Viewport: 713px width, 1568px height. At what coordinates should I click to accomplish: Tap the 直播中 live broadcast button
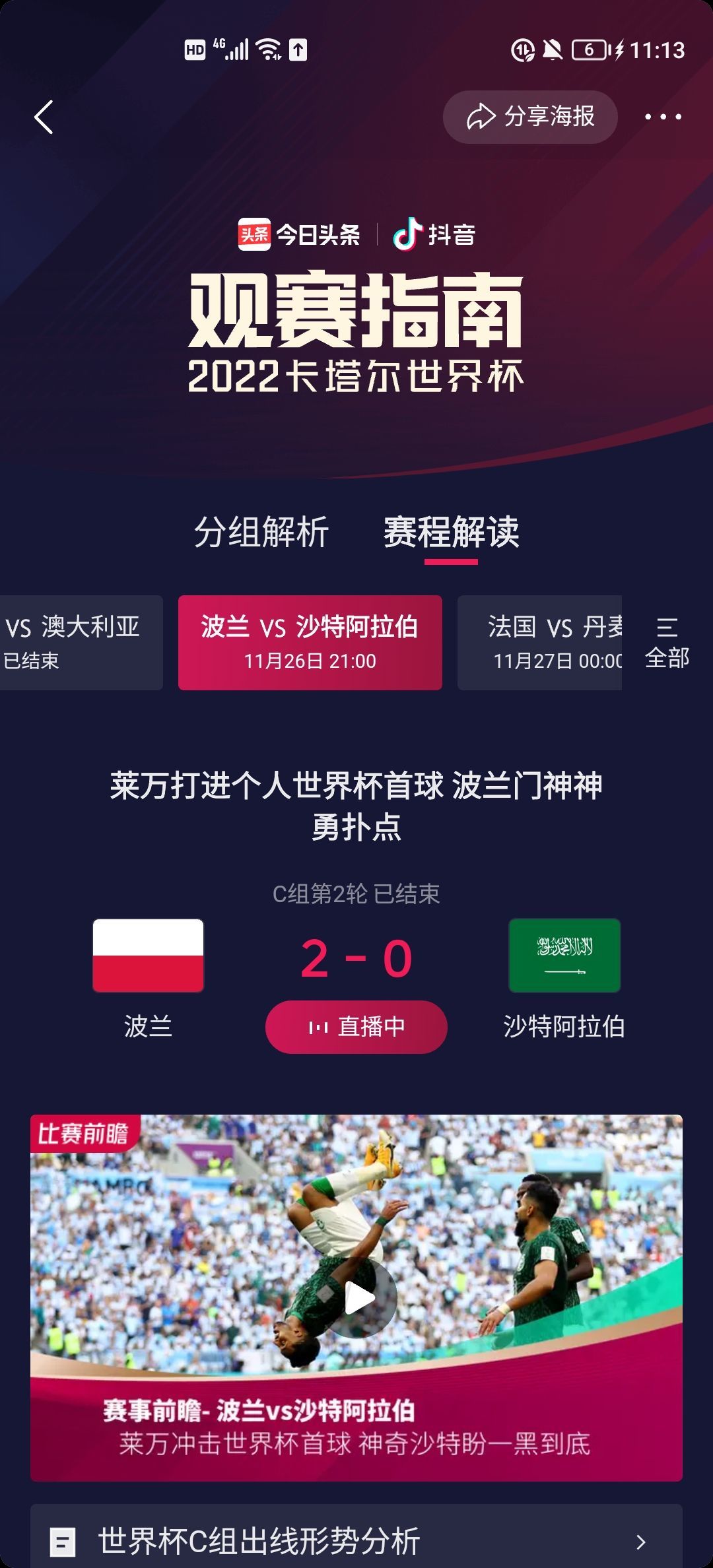click(356, 1027)
